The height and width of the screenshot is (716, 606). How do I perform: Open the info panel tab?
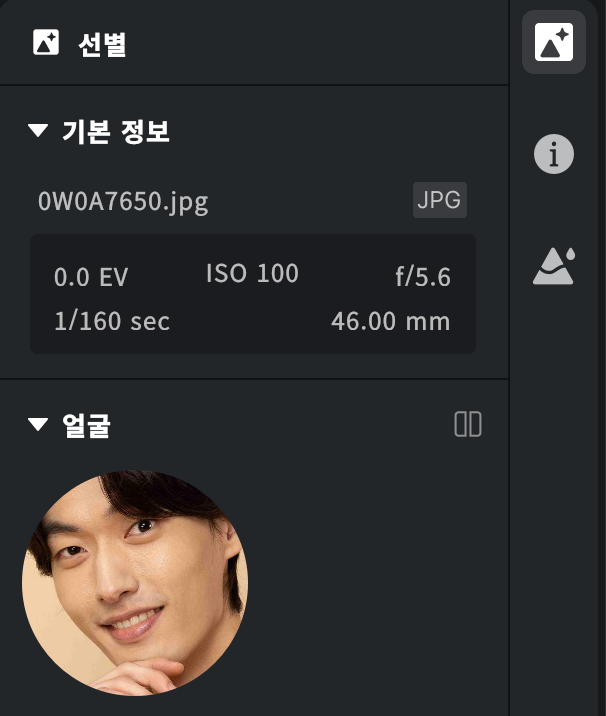[x=553, y=155]
